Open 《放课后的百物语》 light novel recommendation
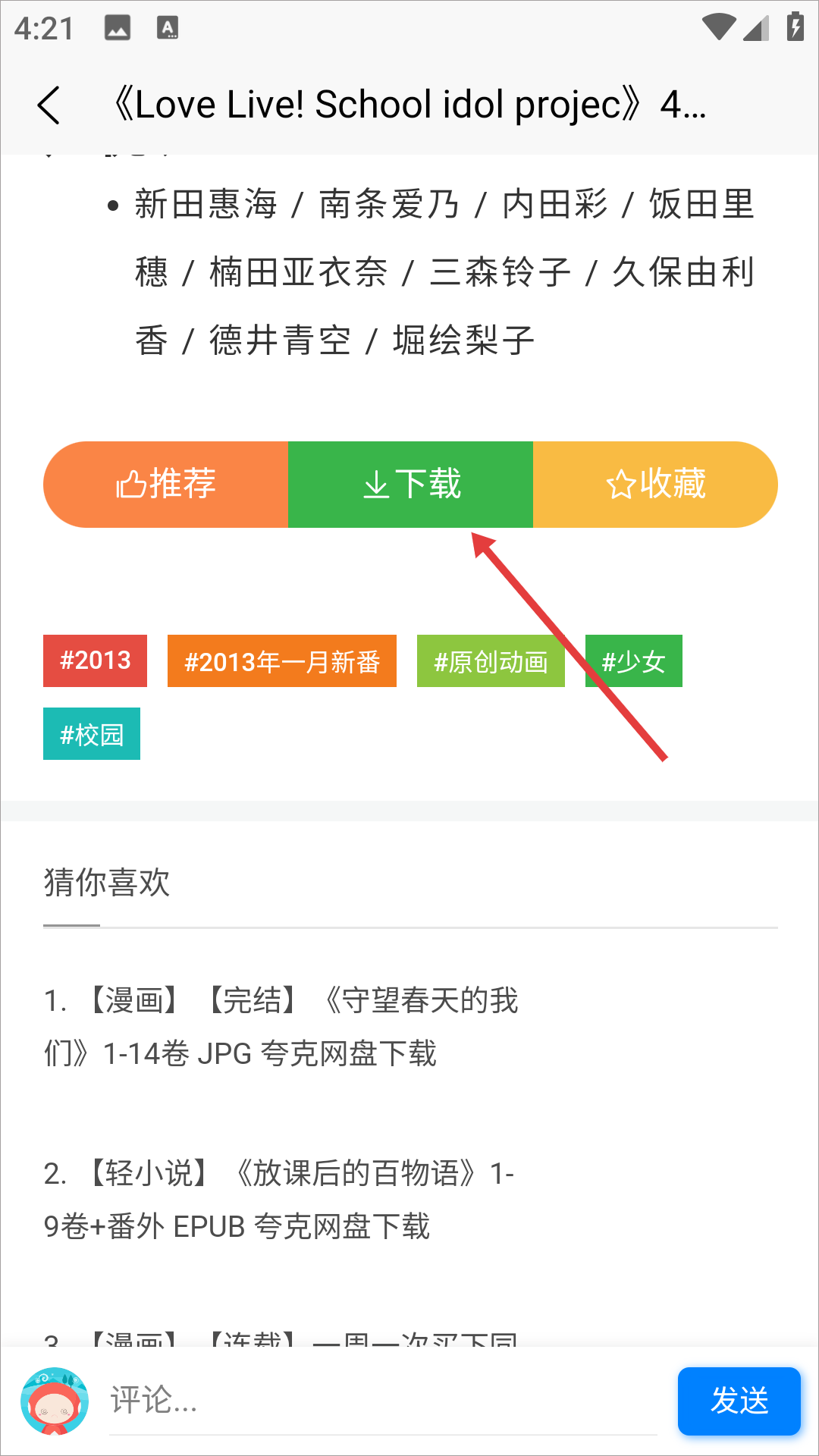Image resolution: width=819 pixels, height=1456 pixels. tap(279, 1200)
